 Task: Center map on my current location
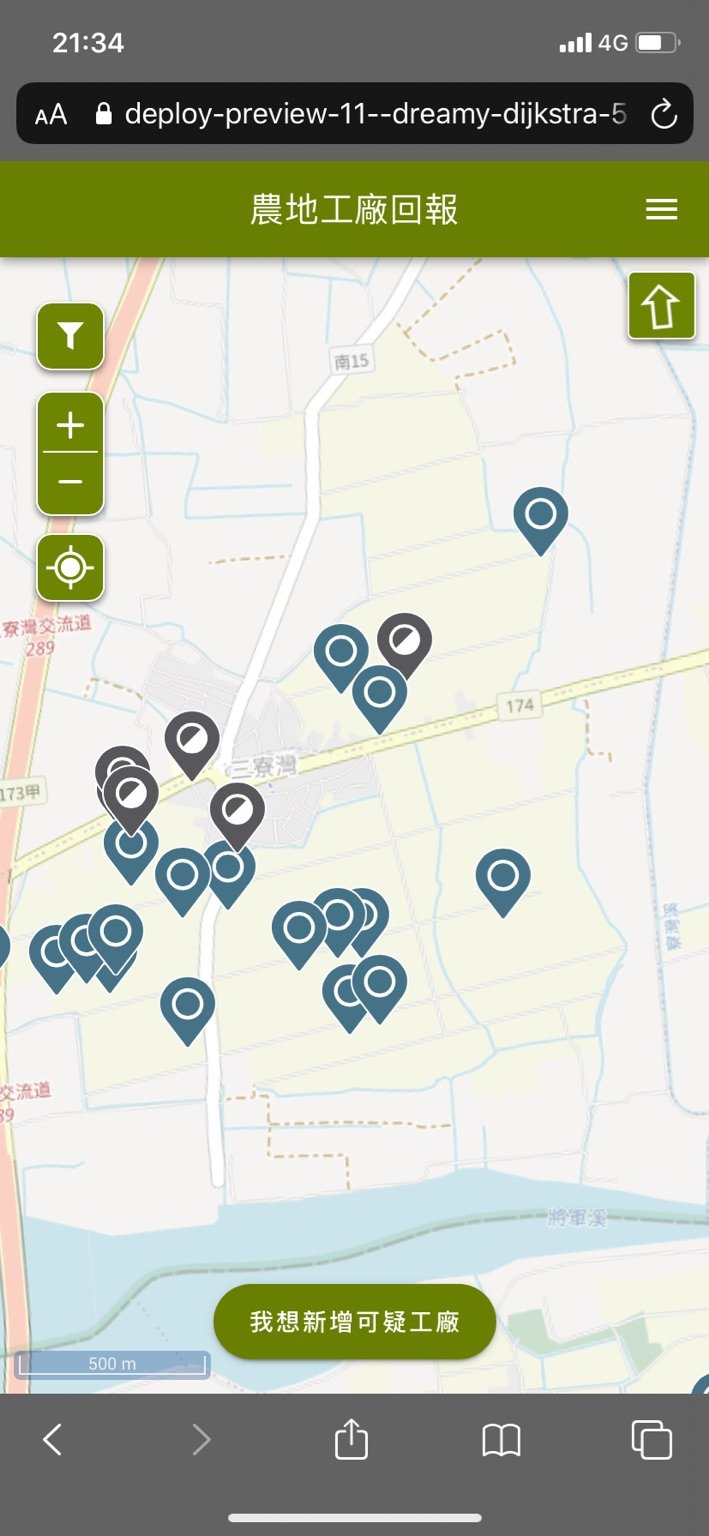coord(70,568)
